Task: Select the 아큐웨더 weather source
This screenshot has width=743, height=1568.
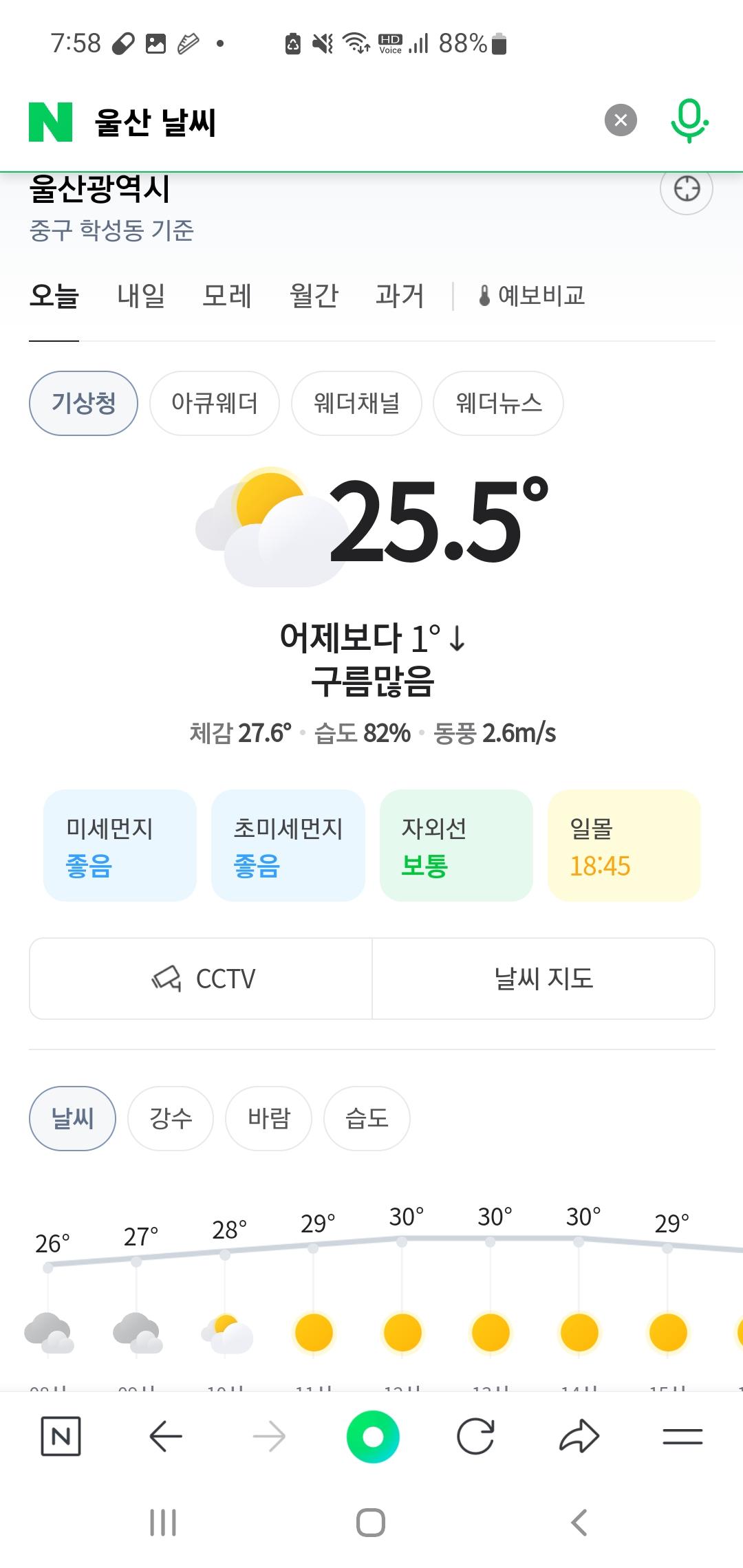Action: tap(214, 404)
